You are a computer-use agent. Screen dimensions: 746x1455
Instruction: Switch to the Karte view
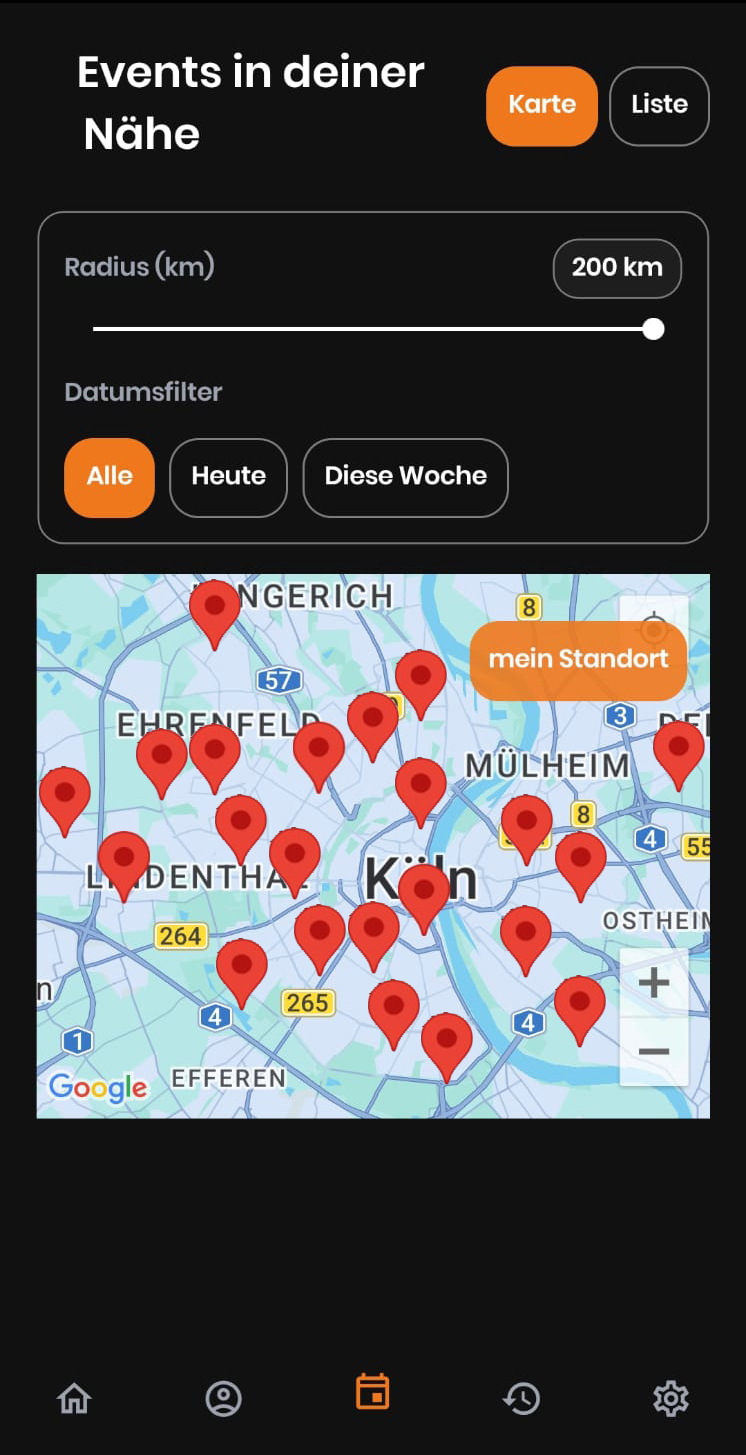tap(541, 105)
